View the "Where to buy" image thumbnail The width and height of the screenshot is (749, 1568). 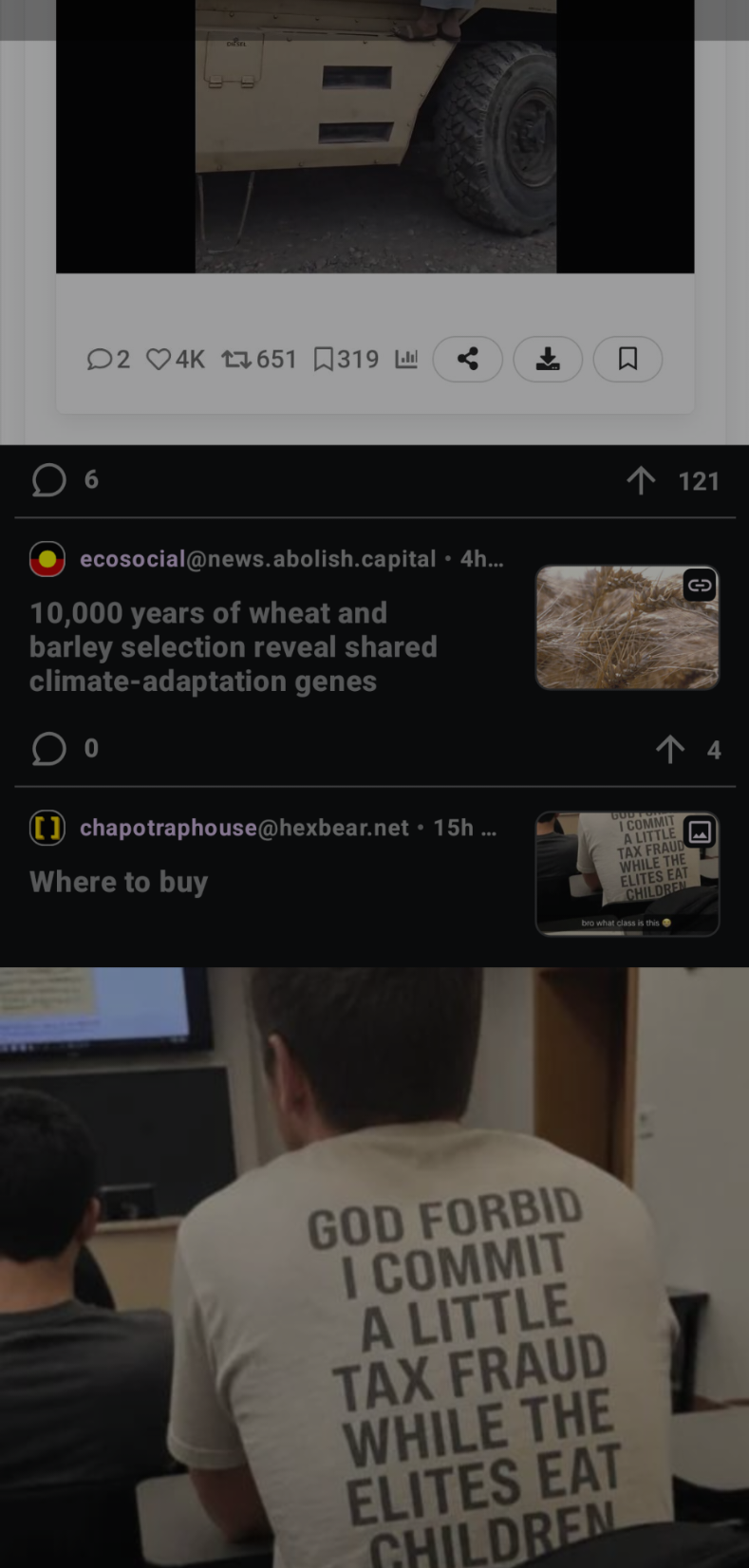pos(627,874)
